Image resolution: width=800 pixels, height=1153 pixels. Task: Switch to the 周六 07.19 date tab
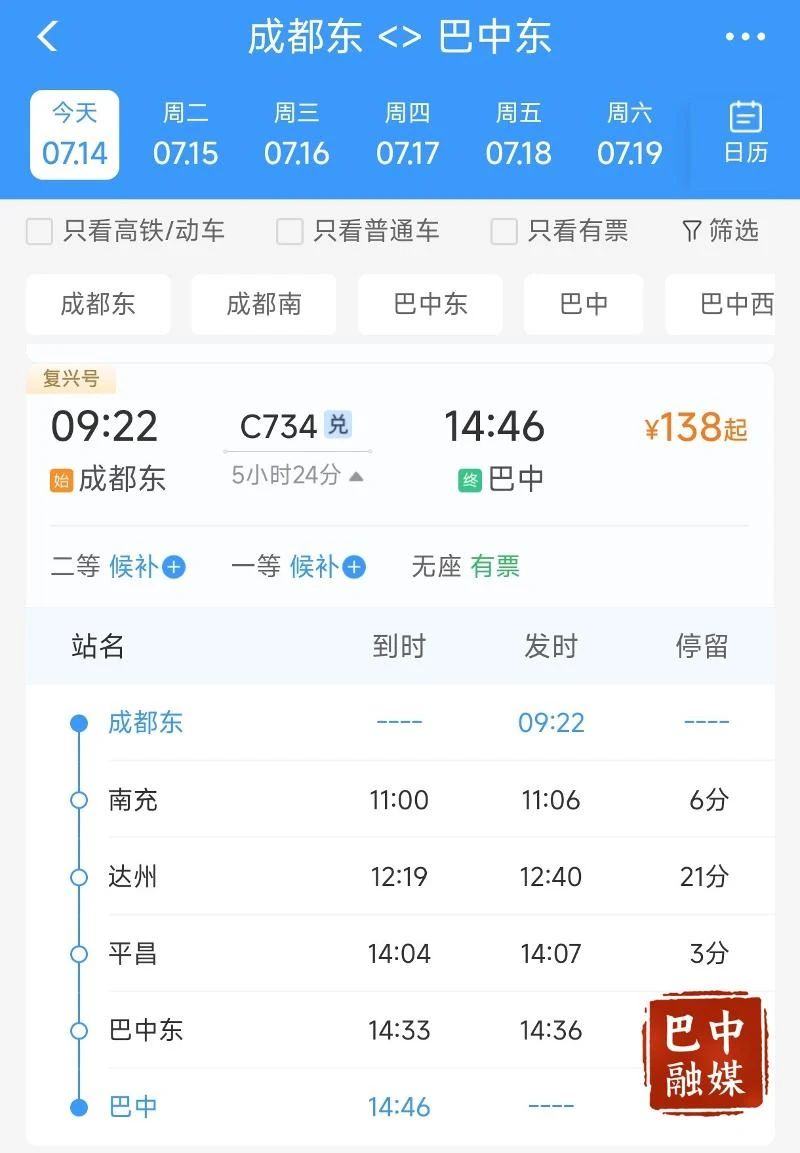629,134
